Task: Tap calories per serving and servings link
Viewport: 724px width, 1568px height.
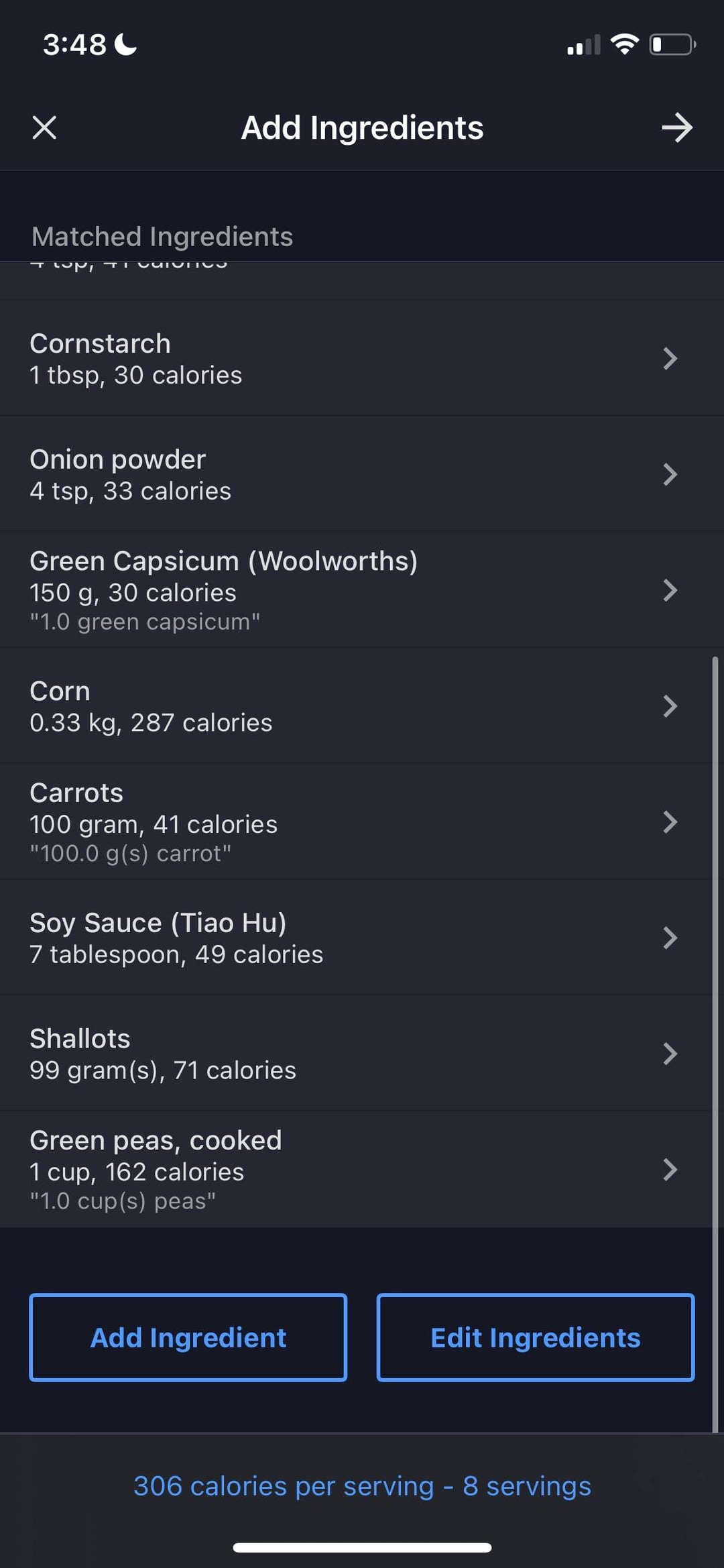Action: coord(362,1486)
